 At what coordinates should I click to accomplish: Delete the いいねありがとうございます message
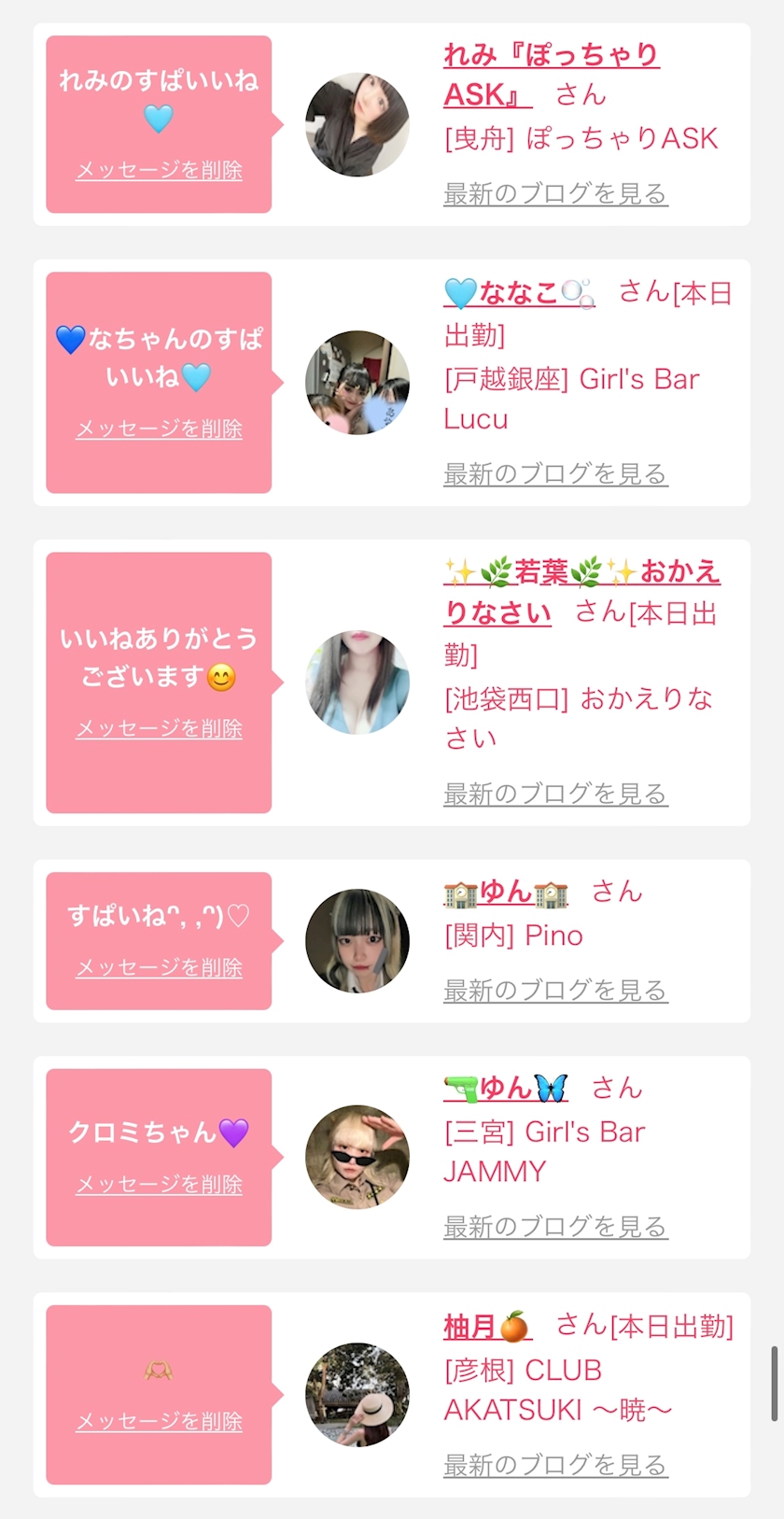click(x=159, y=729)
